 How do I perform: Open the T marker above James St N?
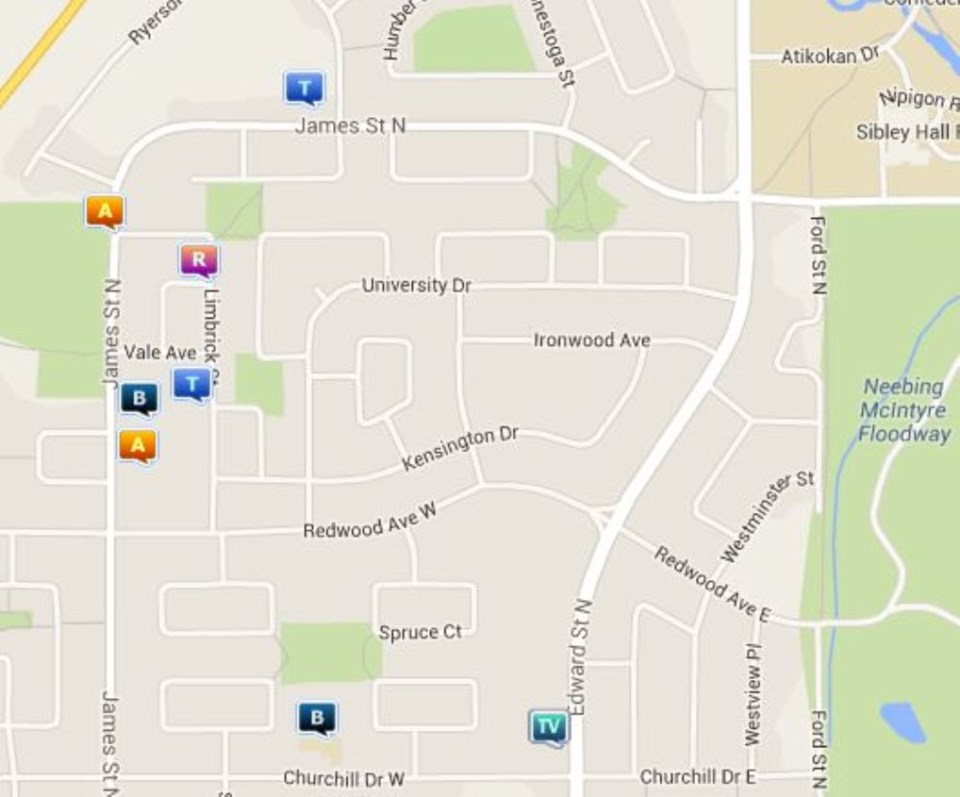(x=304, y=87)
